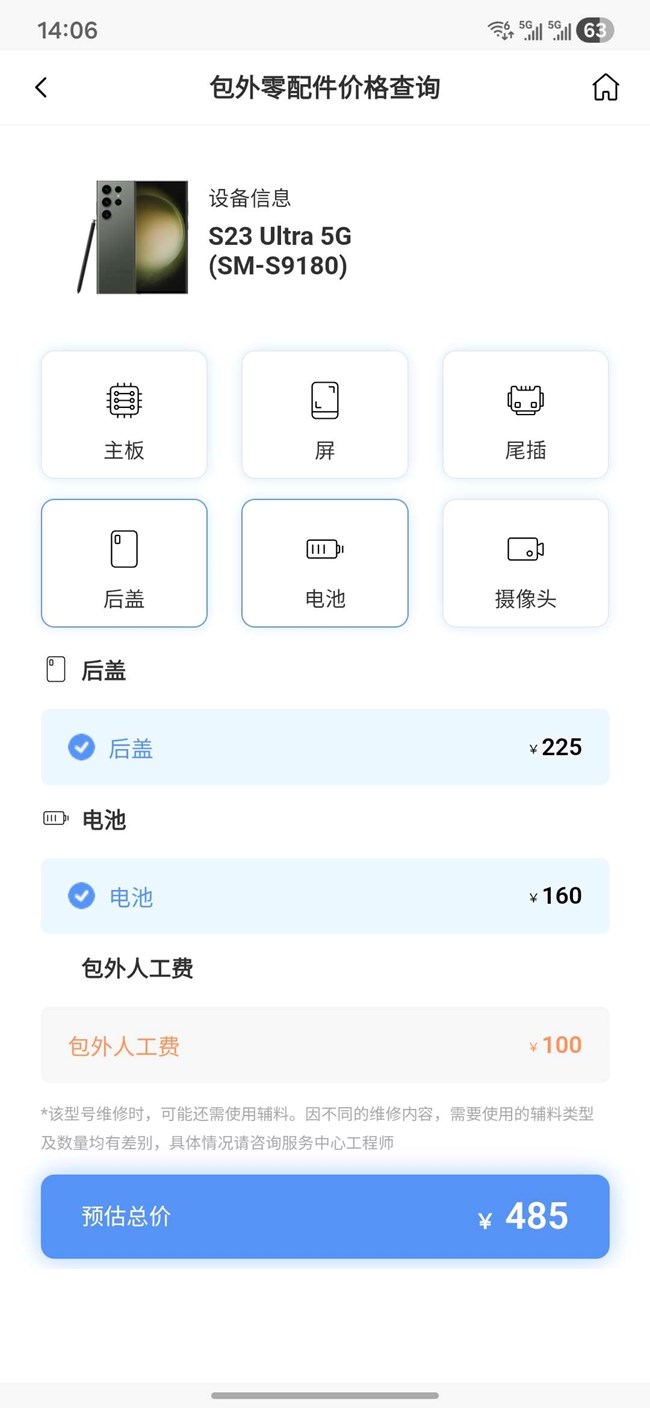Select the 摄像头 part category
The image size is (650, 1408).
[525, 563]
